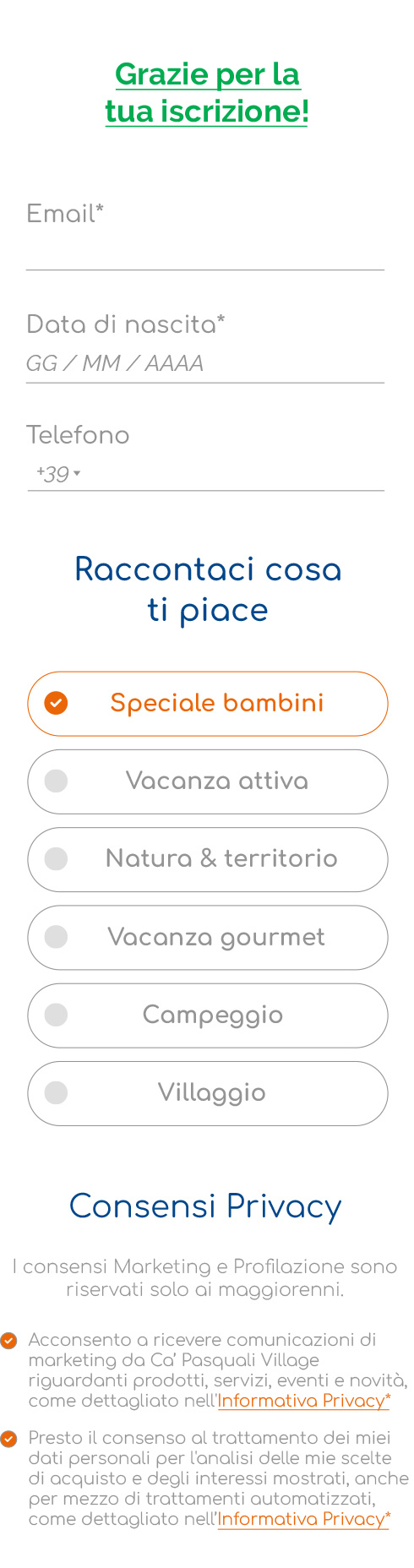Tap the Email input field

pos(205,252)
